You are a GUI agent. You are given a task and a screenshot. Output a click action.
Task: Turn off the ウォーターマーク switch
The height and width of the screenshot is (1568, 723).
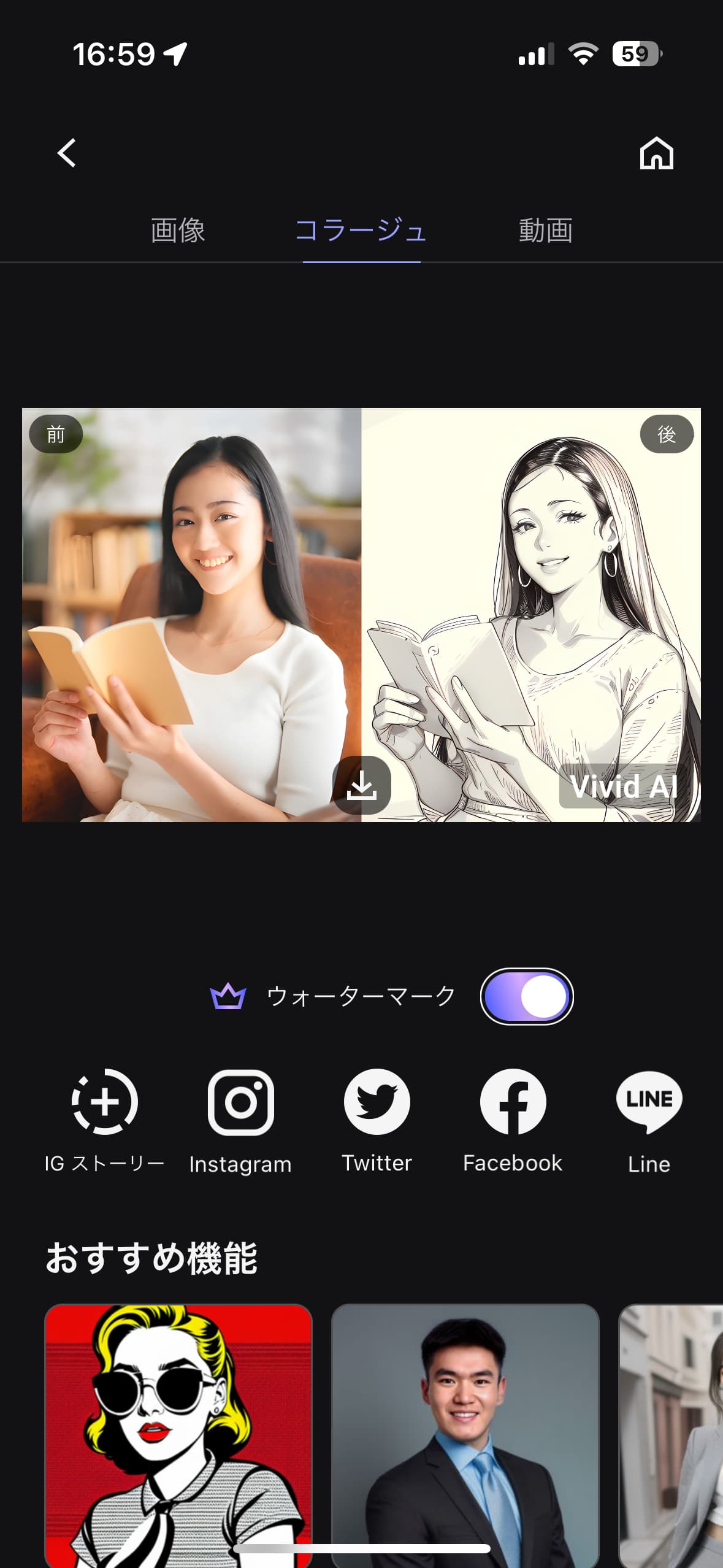click(527, 996)
